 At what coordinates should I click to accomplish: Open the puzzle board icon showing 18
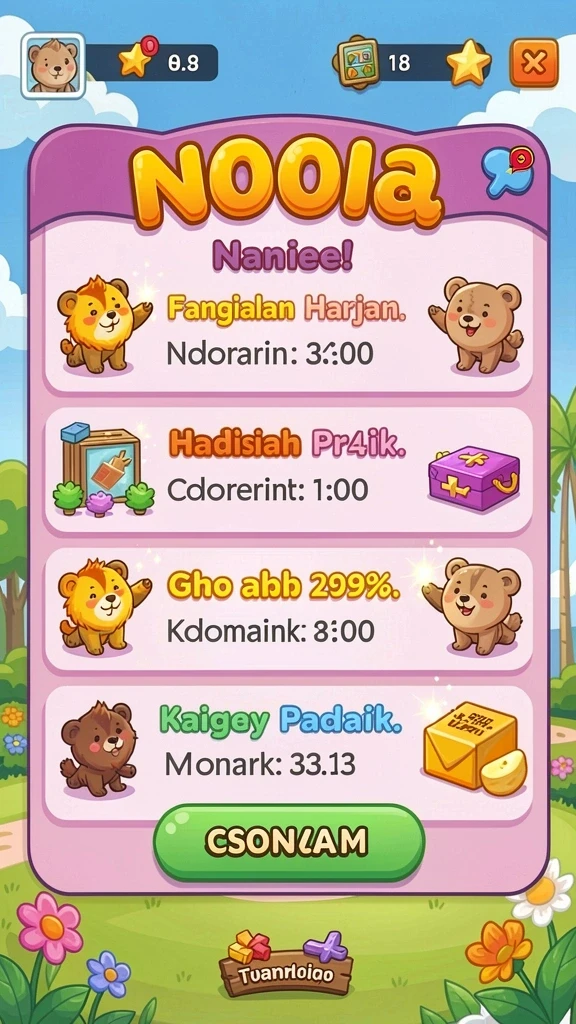coord(357,62)
